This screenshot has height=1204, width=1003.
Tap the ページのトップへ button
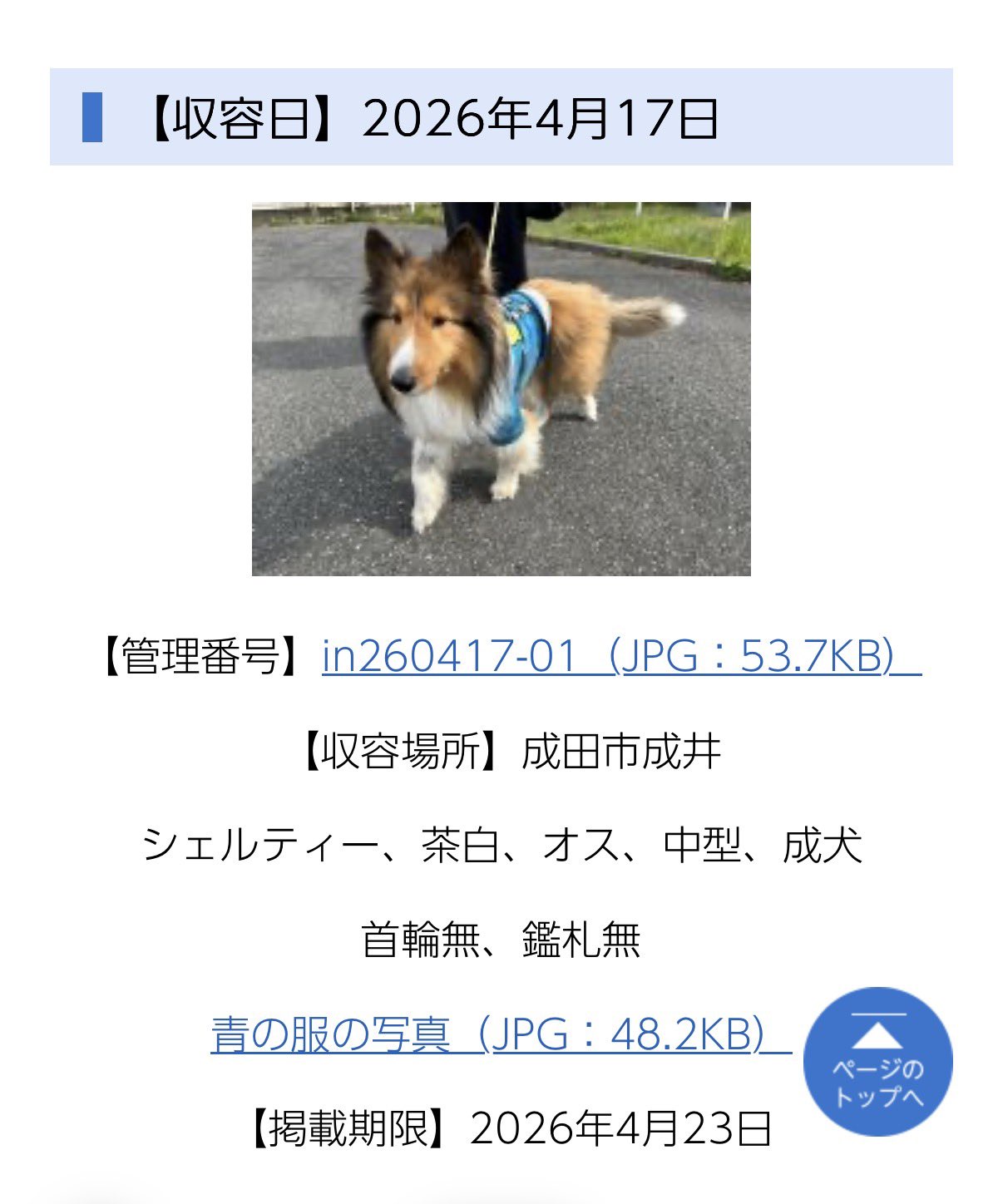tap(878, 1062)
